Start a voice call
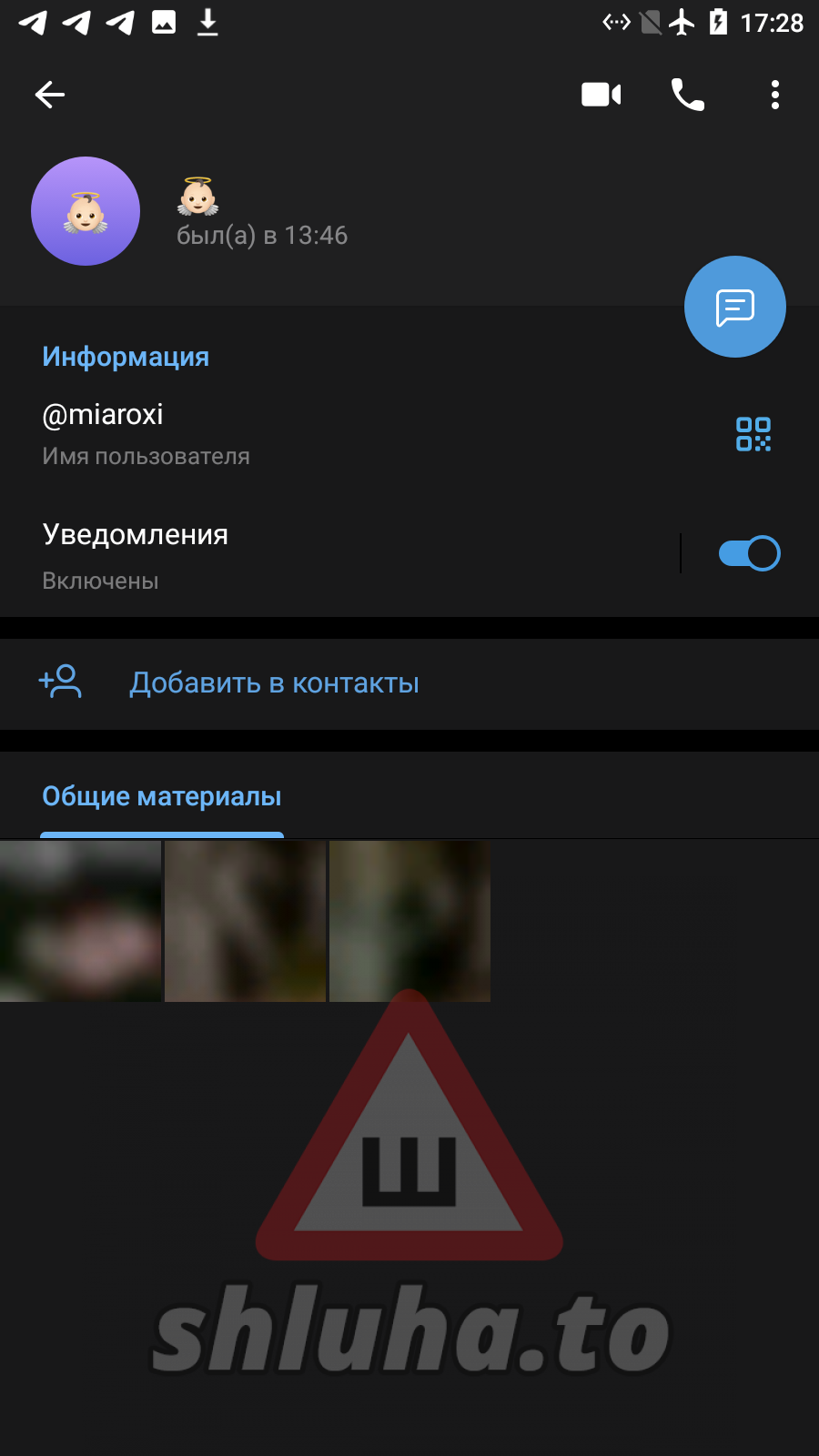Screen dimensions: 819x1456 pos(688,95)
